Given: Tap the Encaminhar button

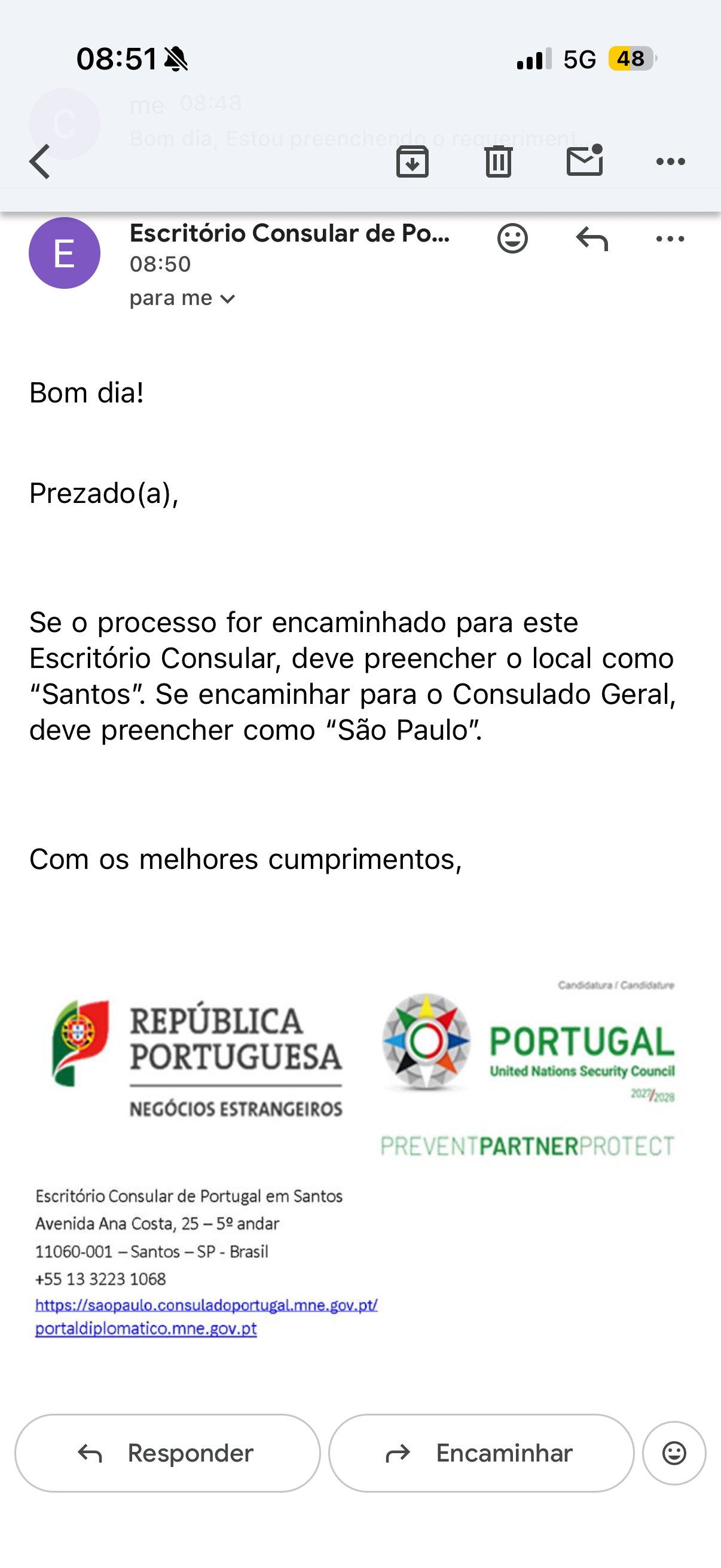Looking at the screenshot, I should 481,1453.
